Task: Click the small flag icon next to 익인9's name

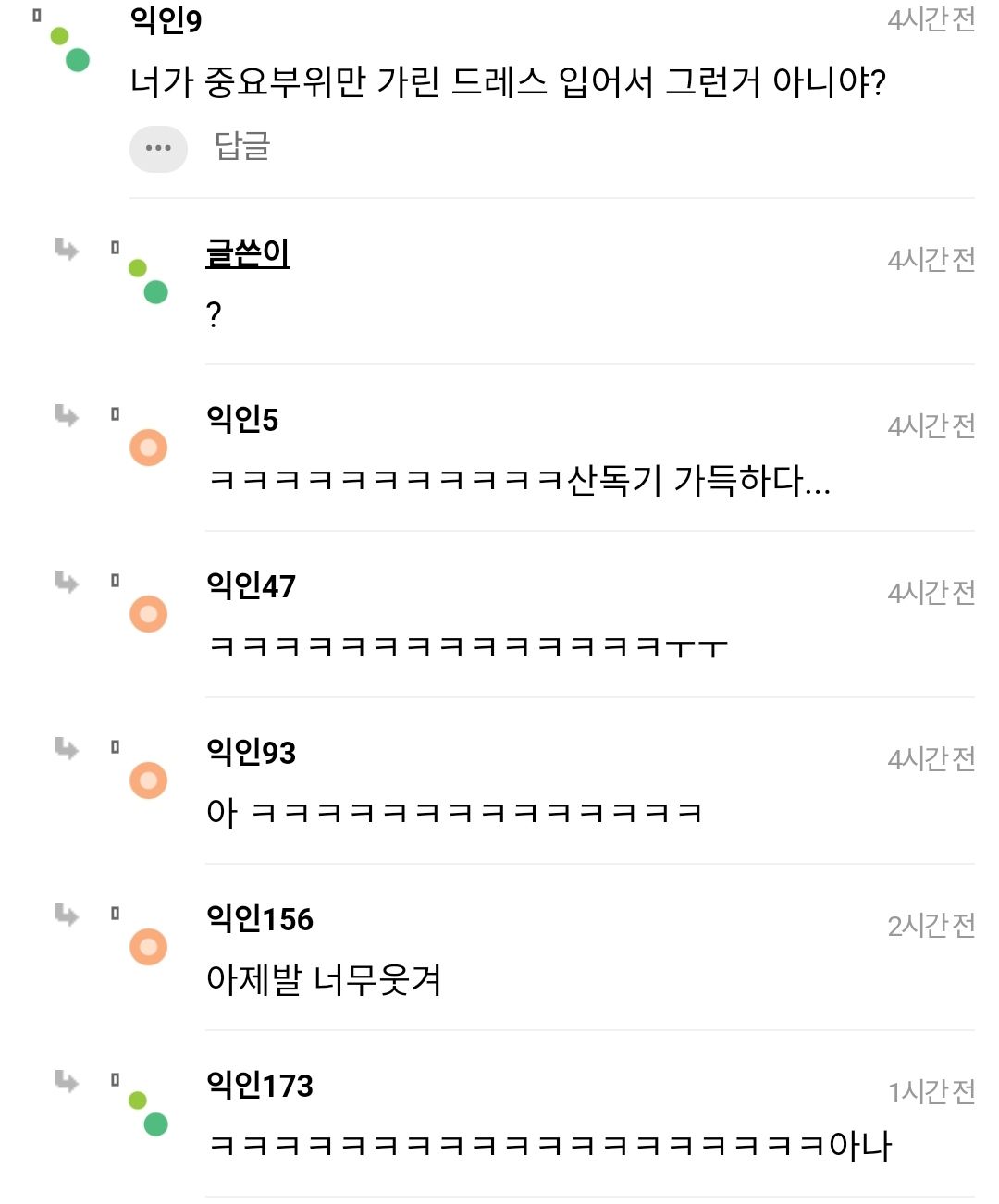Action: pos(37,12)
